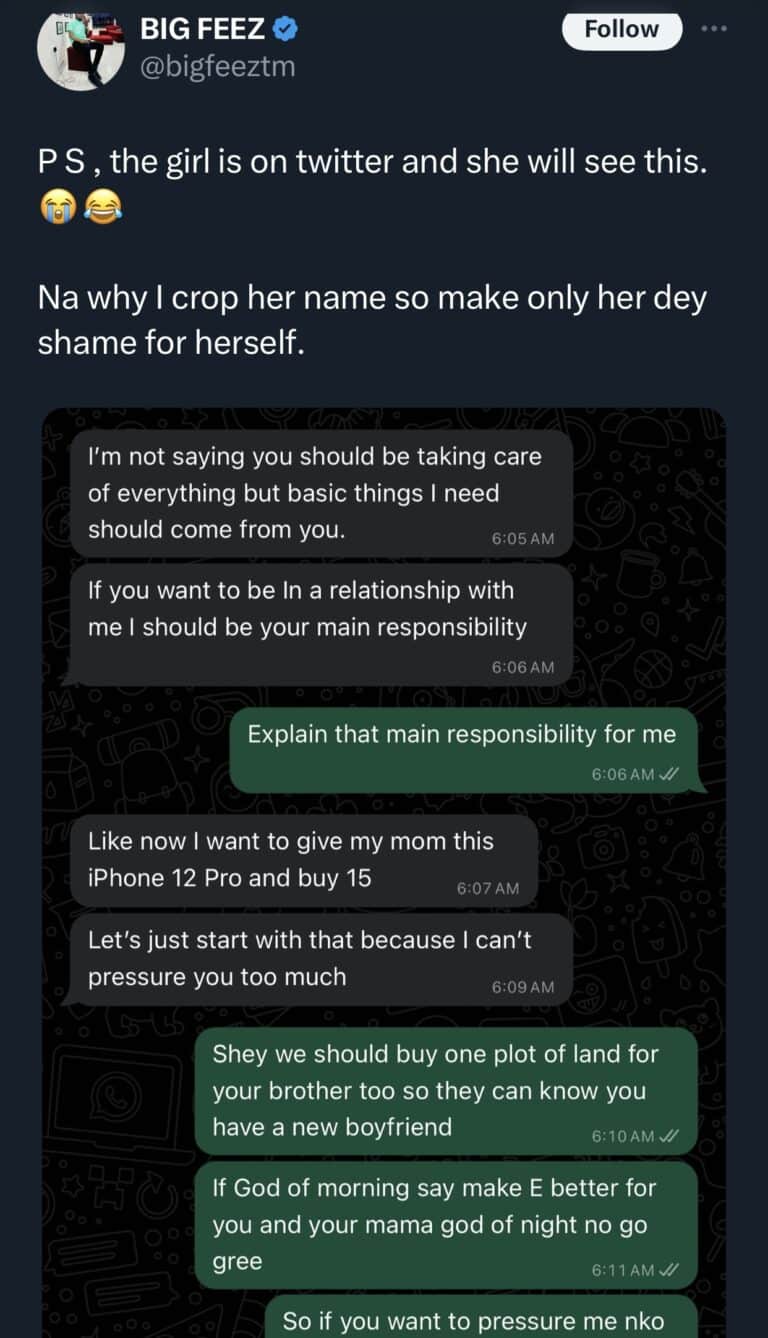This screenshot has width=768, height=1338.
Task: Open the tweet's overflow menu
Action: point(715,28)
